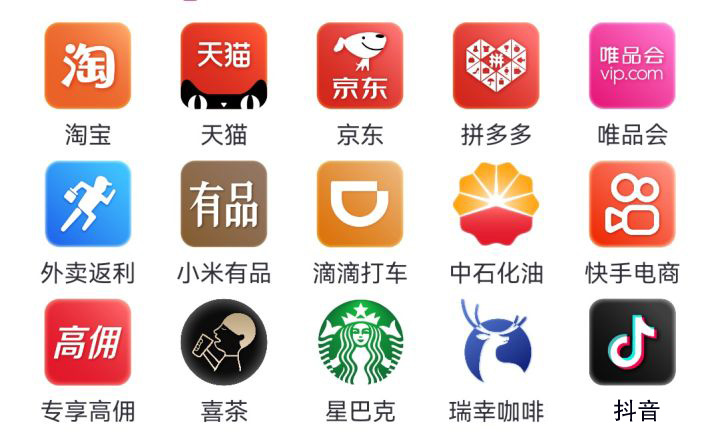Go to 小米有品
Screen dimensions: 720x440
click(224, 204)
